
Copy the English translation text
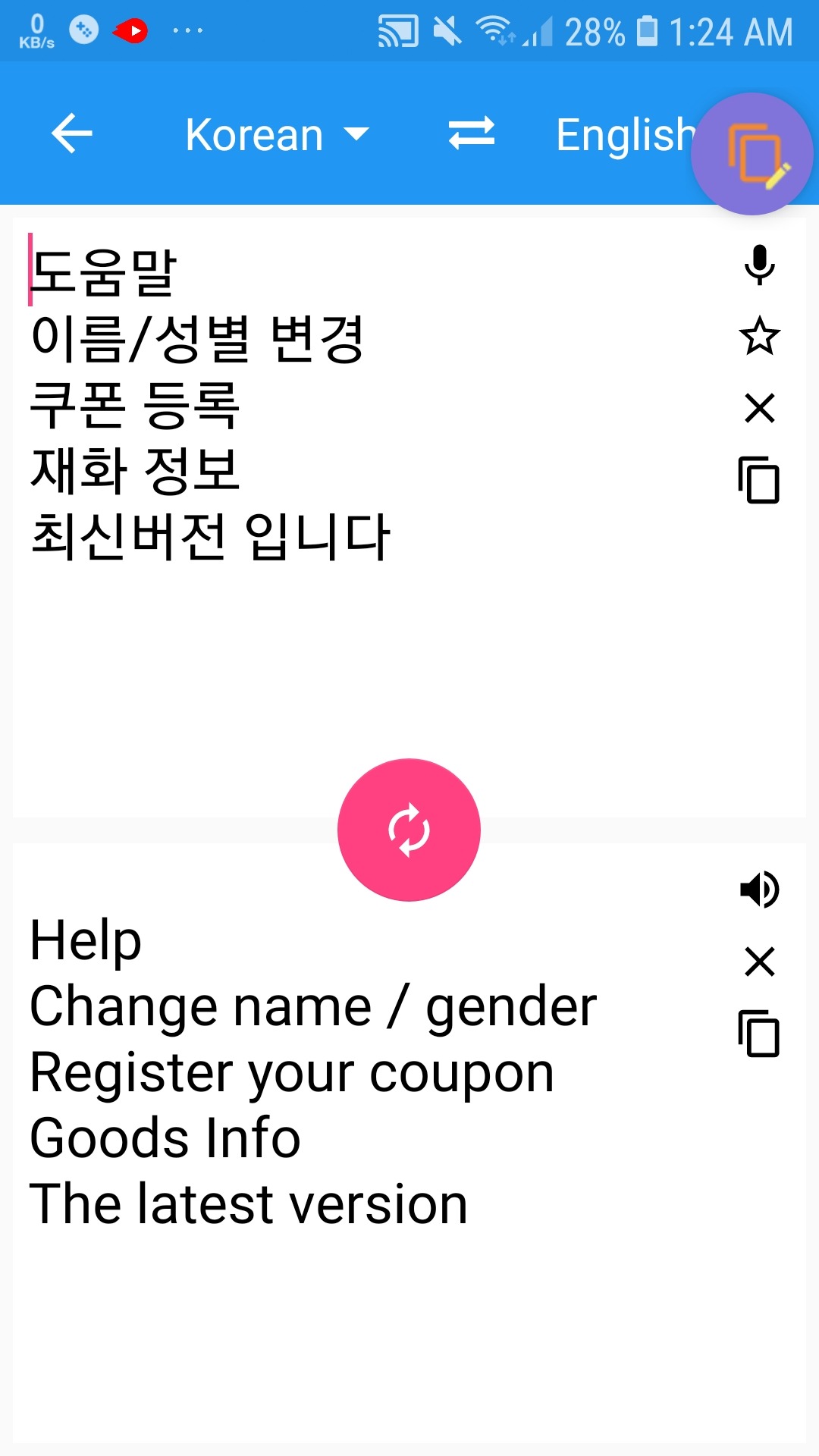click(x=759, y=1034)
